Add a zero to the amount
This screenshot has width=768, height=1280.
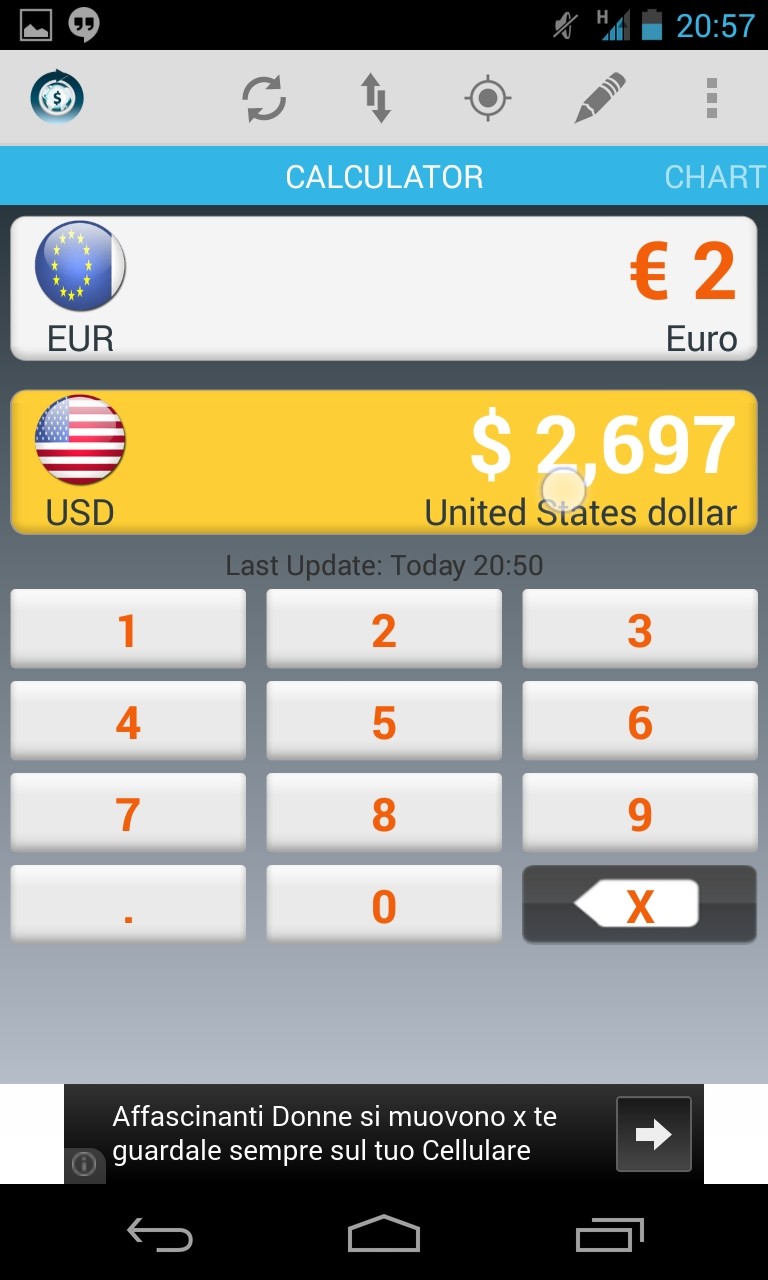click(384, 905)
